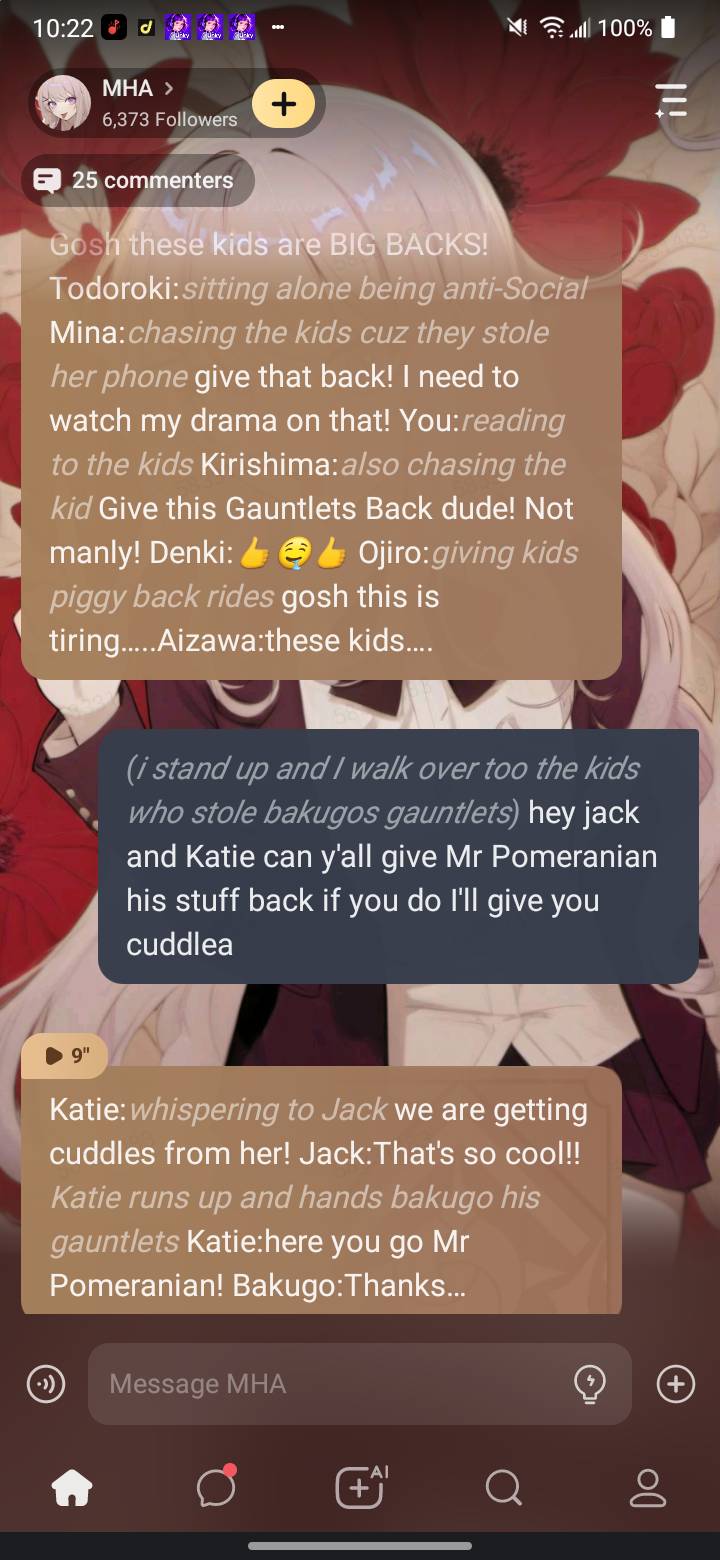720x1560 pixels.
Task: Open the Profile tab
Action: 647,1488
